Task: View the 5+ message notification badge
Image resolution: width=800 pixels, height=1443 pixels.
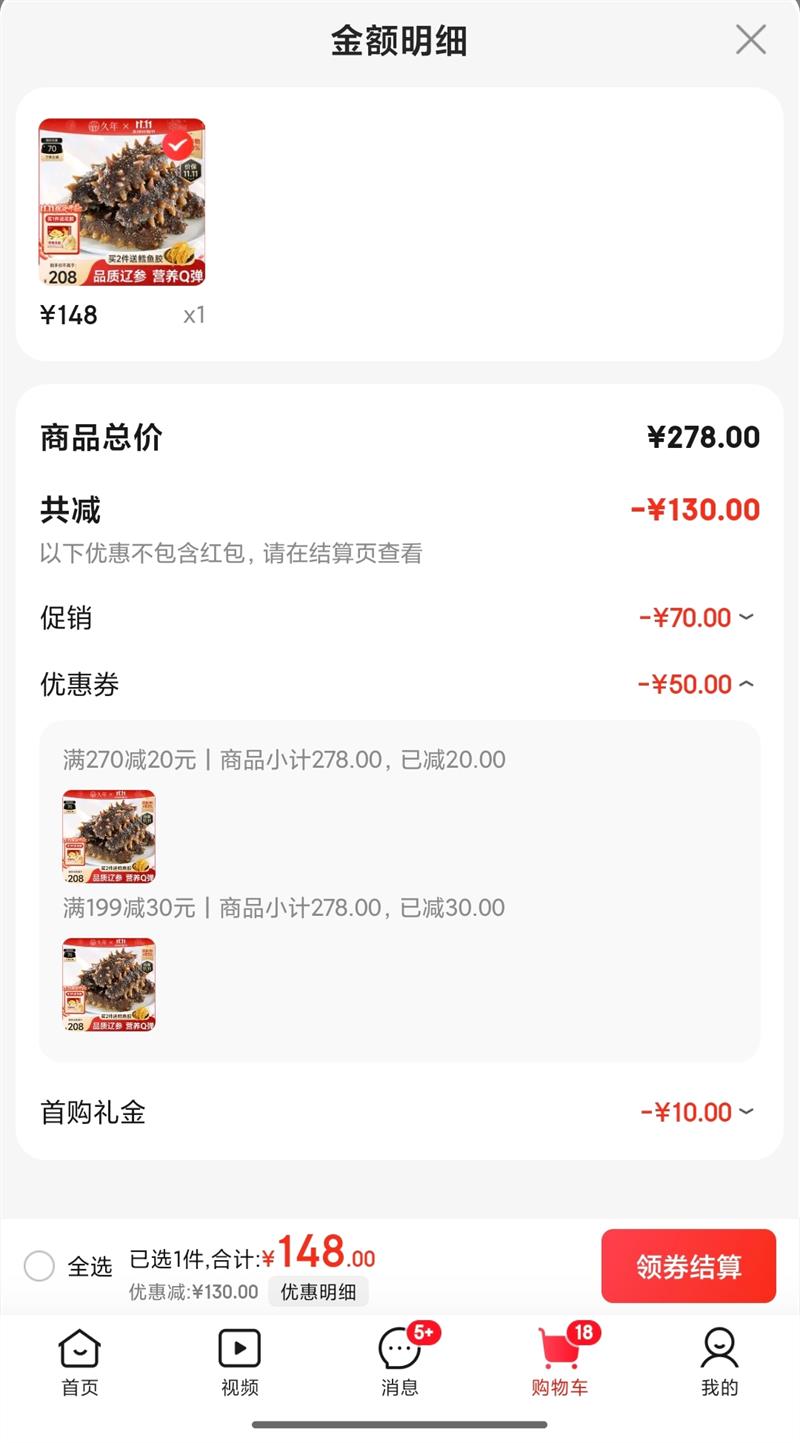Action: (x=422, y=1334)
